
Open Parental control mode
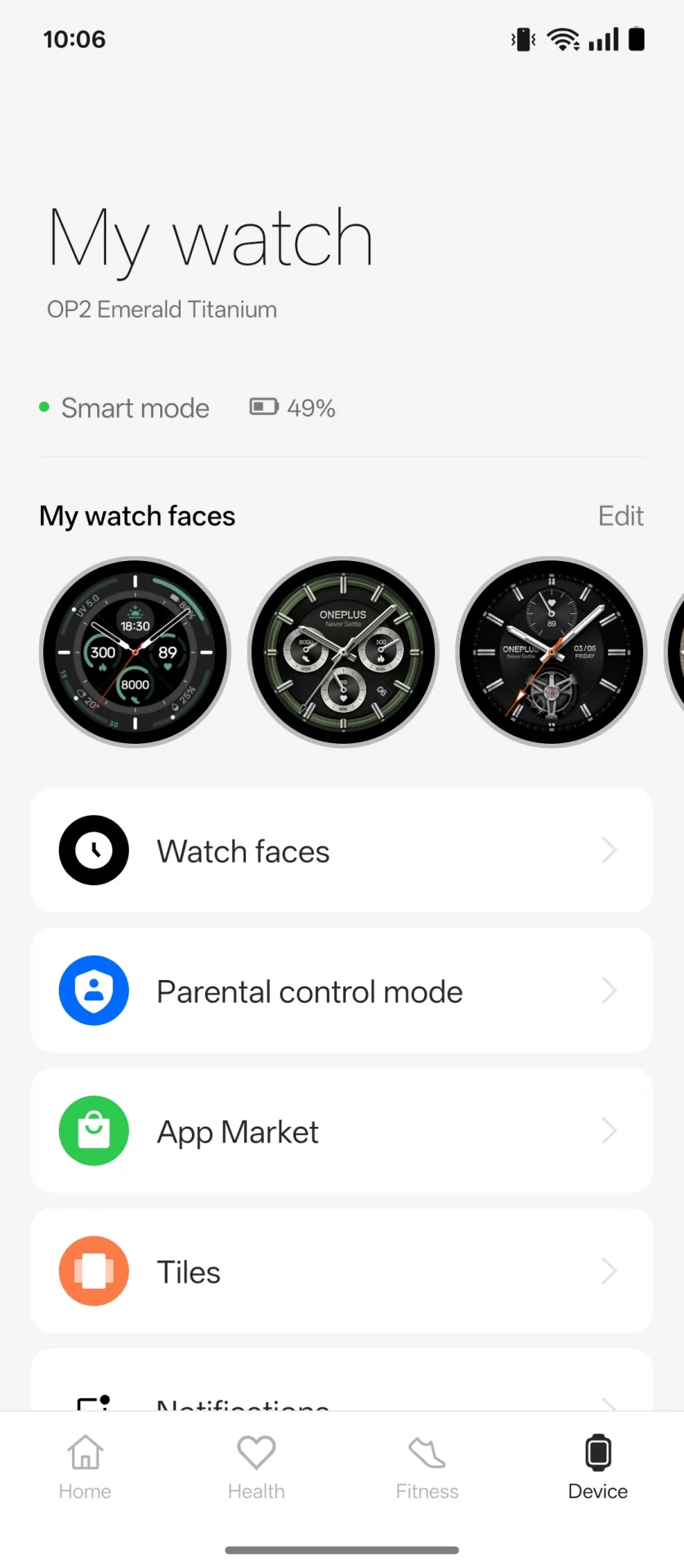tap(342, 991)
